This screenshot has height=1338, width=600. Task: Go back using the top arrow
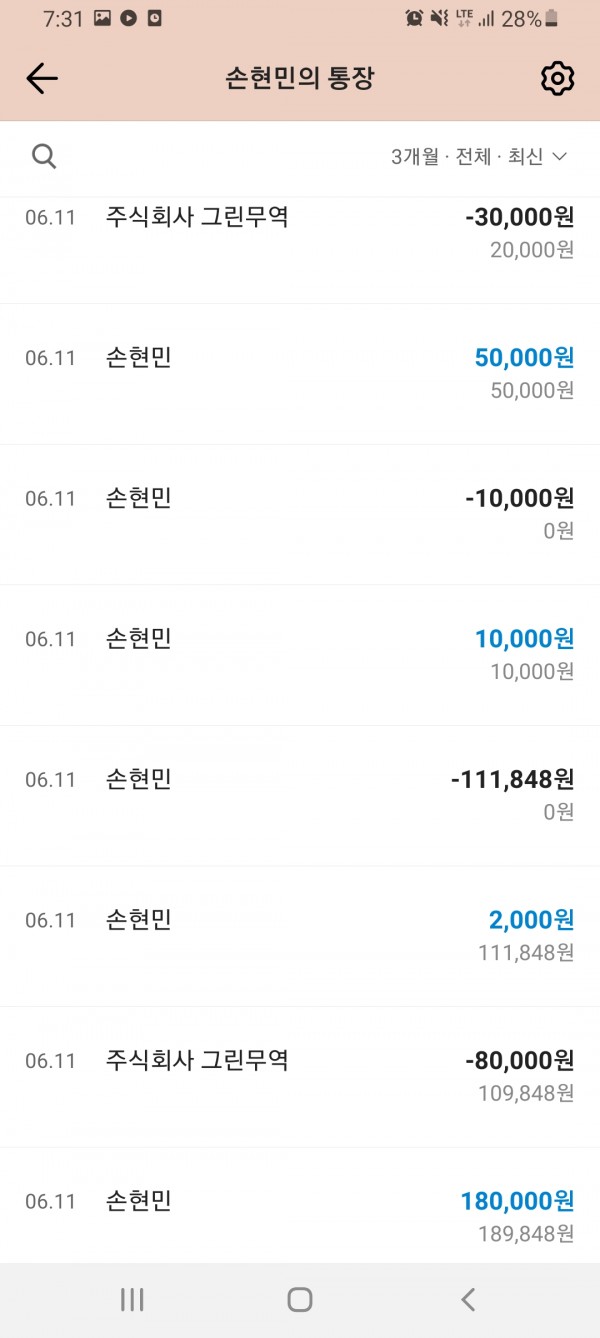pyautogui.click(x=42, y=79)
